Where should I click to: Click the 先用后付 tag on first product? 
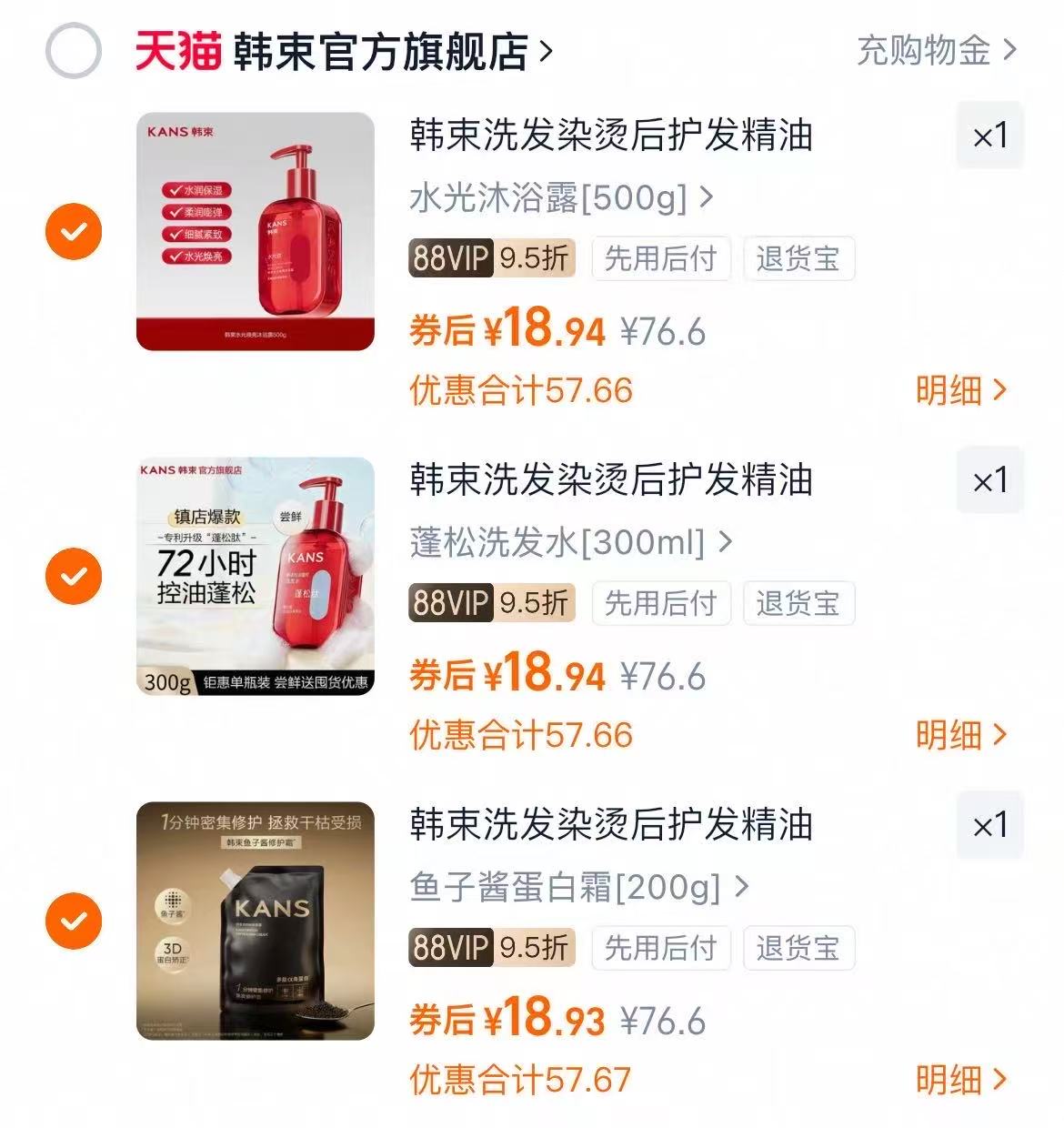coord(661,257)
